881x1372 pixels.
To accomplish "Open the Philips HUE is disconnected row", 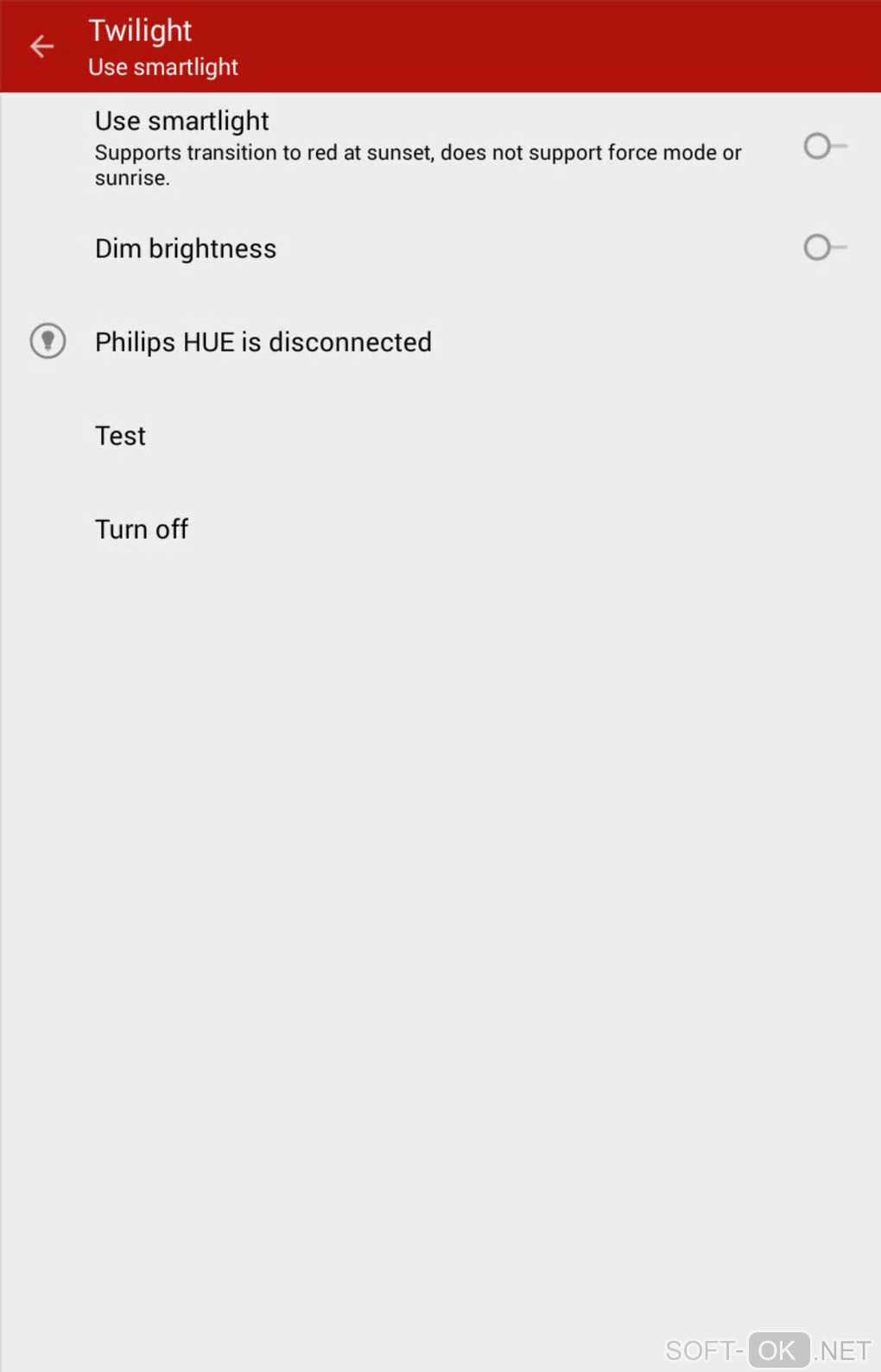I will point(263,342).
